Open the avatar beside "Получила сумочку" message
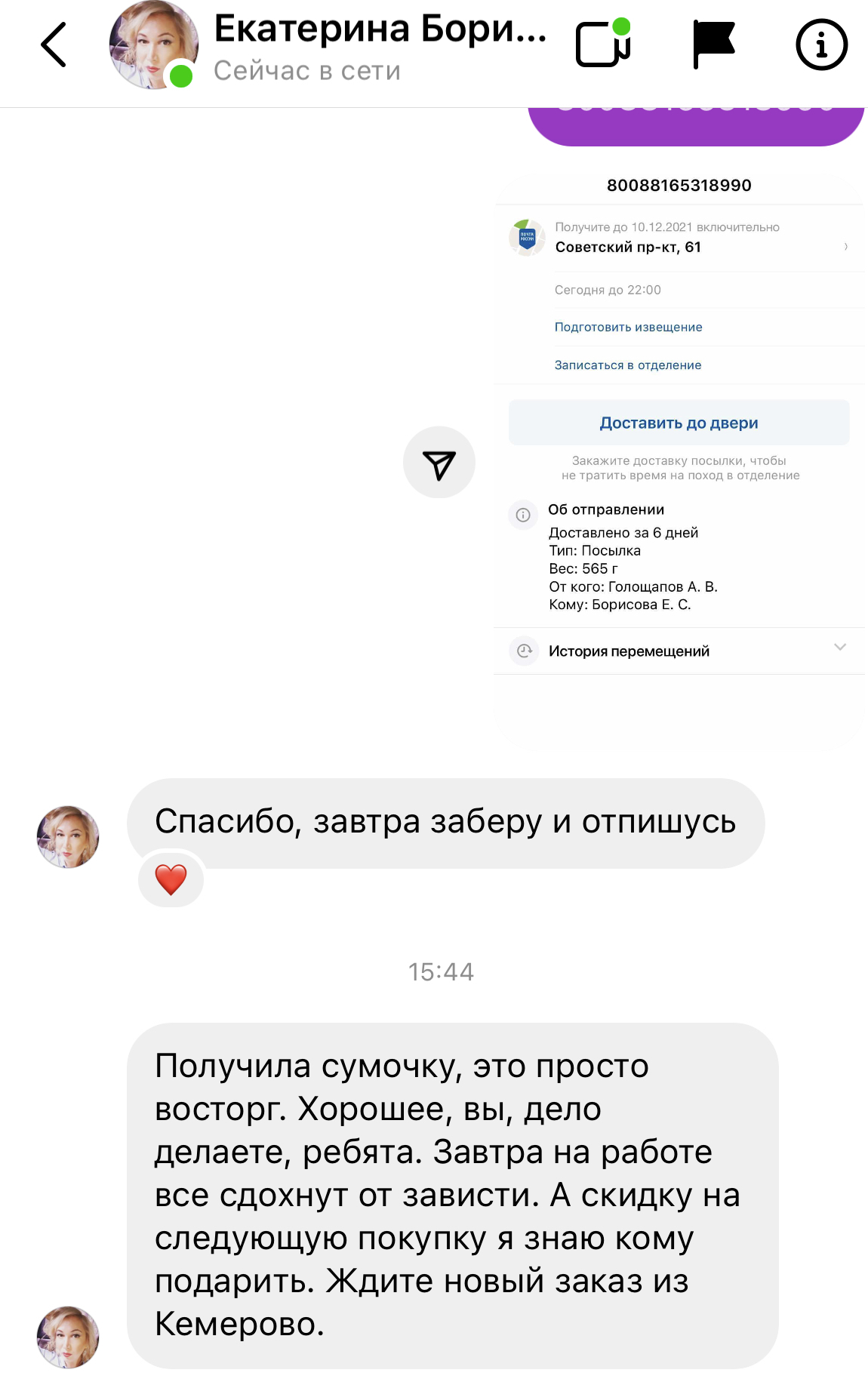Viewport: 868px width, 1382px height. [x=68, y=1337]
